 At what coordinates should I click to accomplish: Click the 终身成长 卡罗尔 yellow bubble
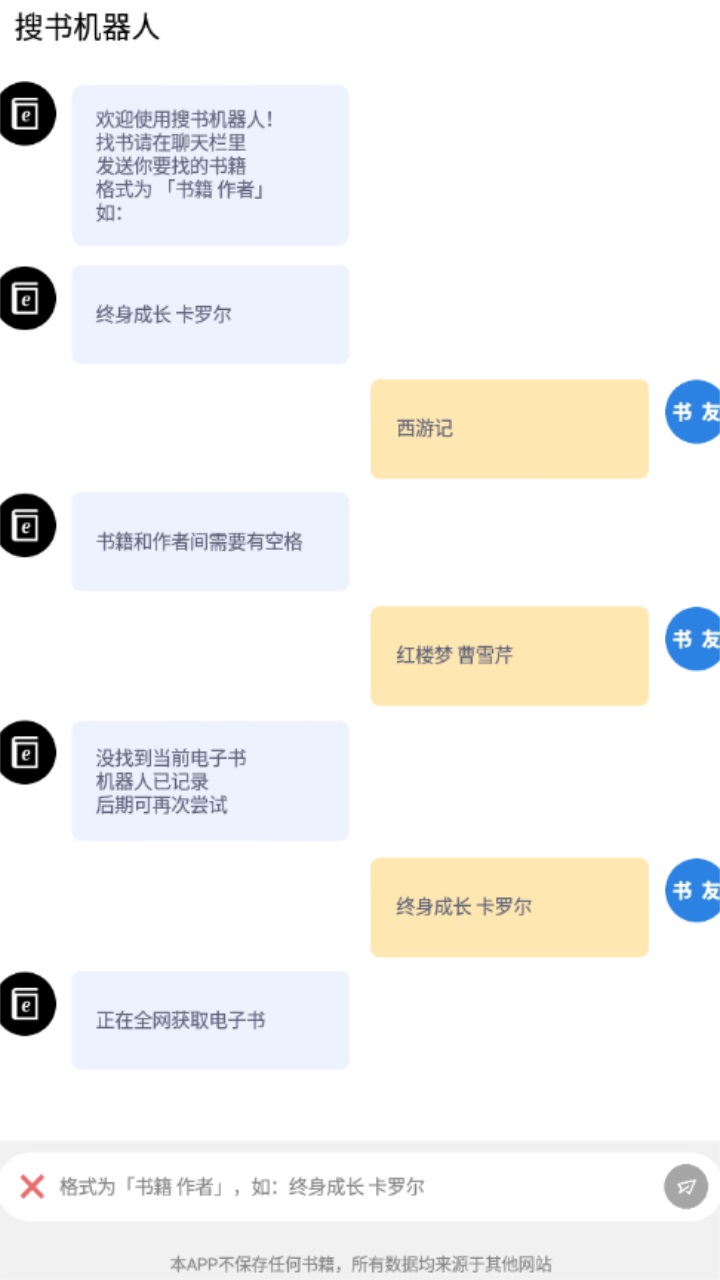[x=509, y=907]
